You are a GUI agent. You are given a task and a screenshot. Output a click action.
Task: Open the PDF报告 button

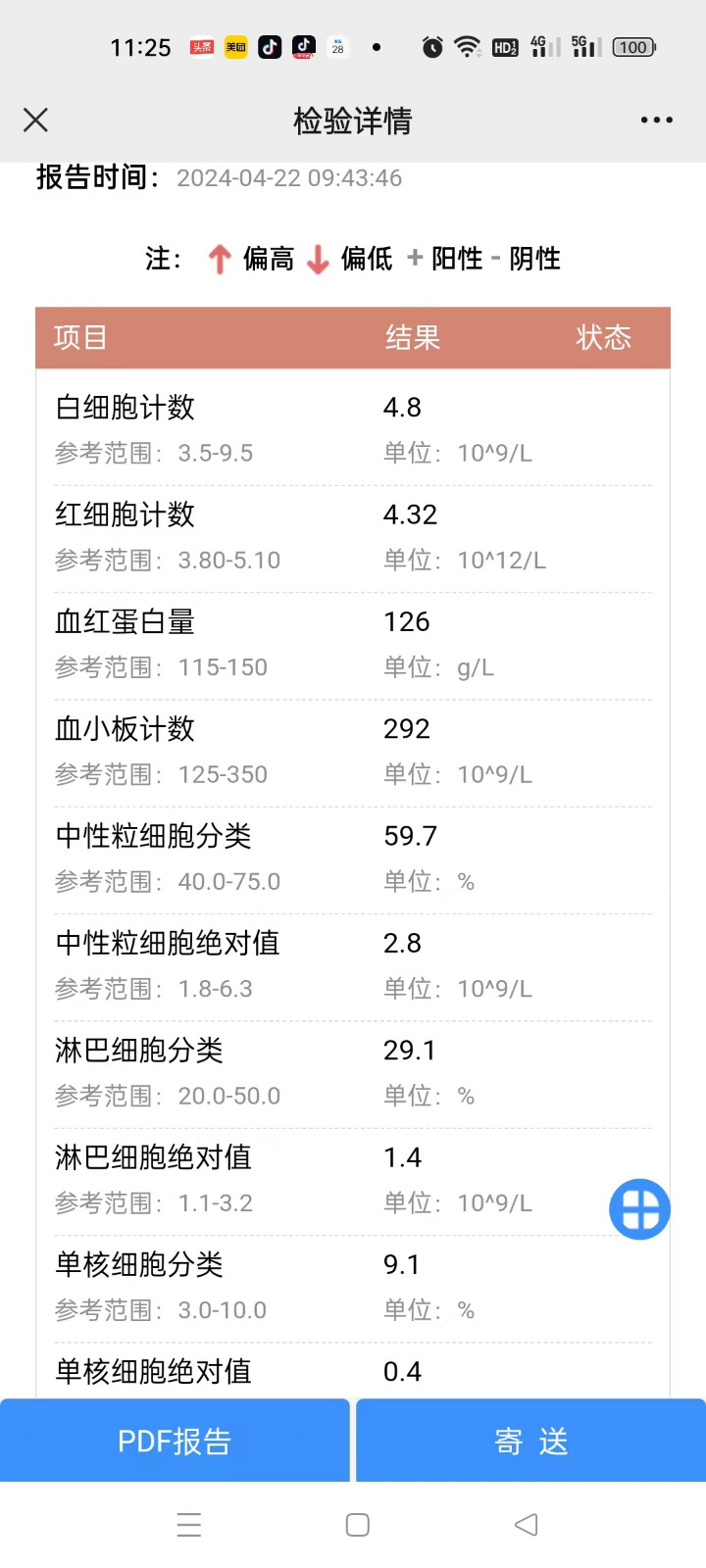point(175,1441)
